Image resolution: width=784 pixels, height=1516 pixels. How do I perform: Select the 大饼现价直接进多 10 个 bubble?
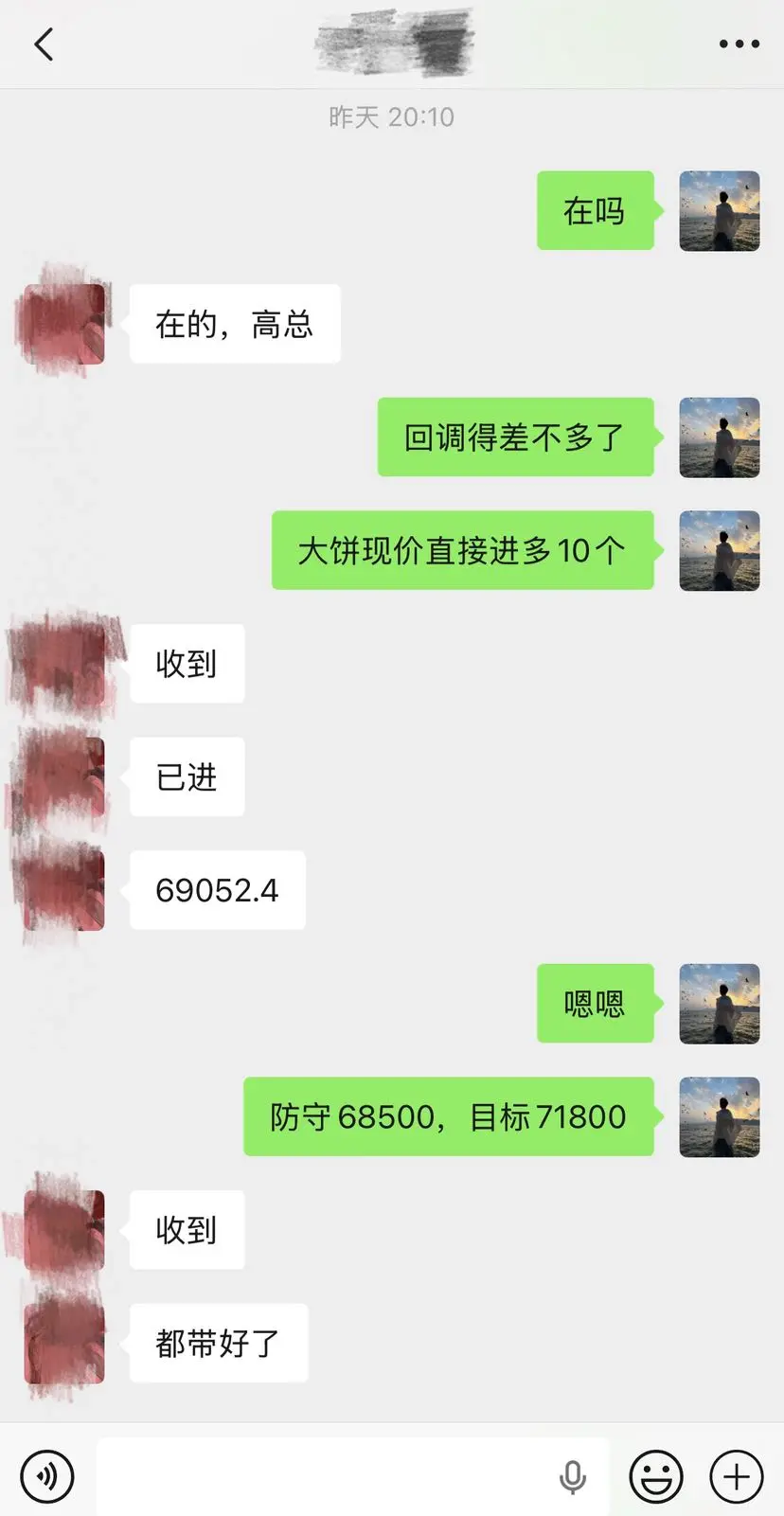(462, 549)
